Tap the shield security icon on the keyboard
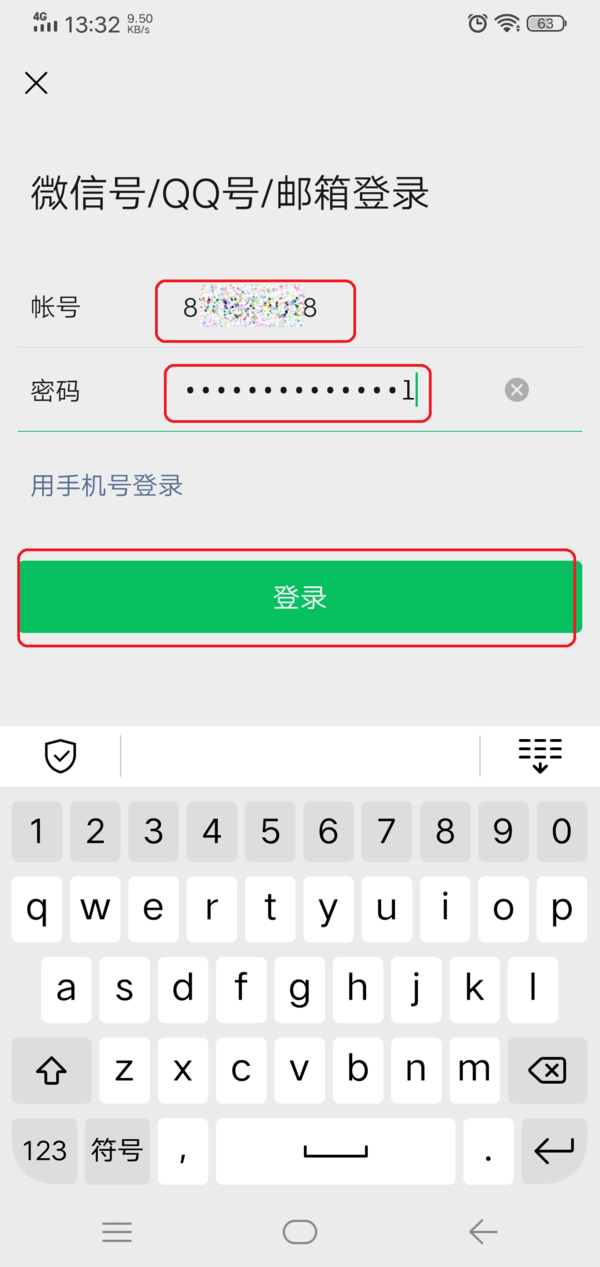This screenshot has height=1267, width=600. (x=61, y=756)
